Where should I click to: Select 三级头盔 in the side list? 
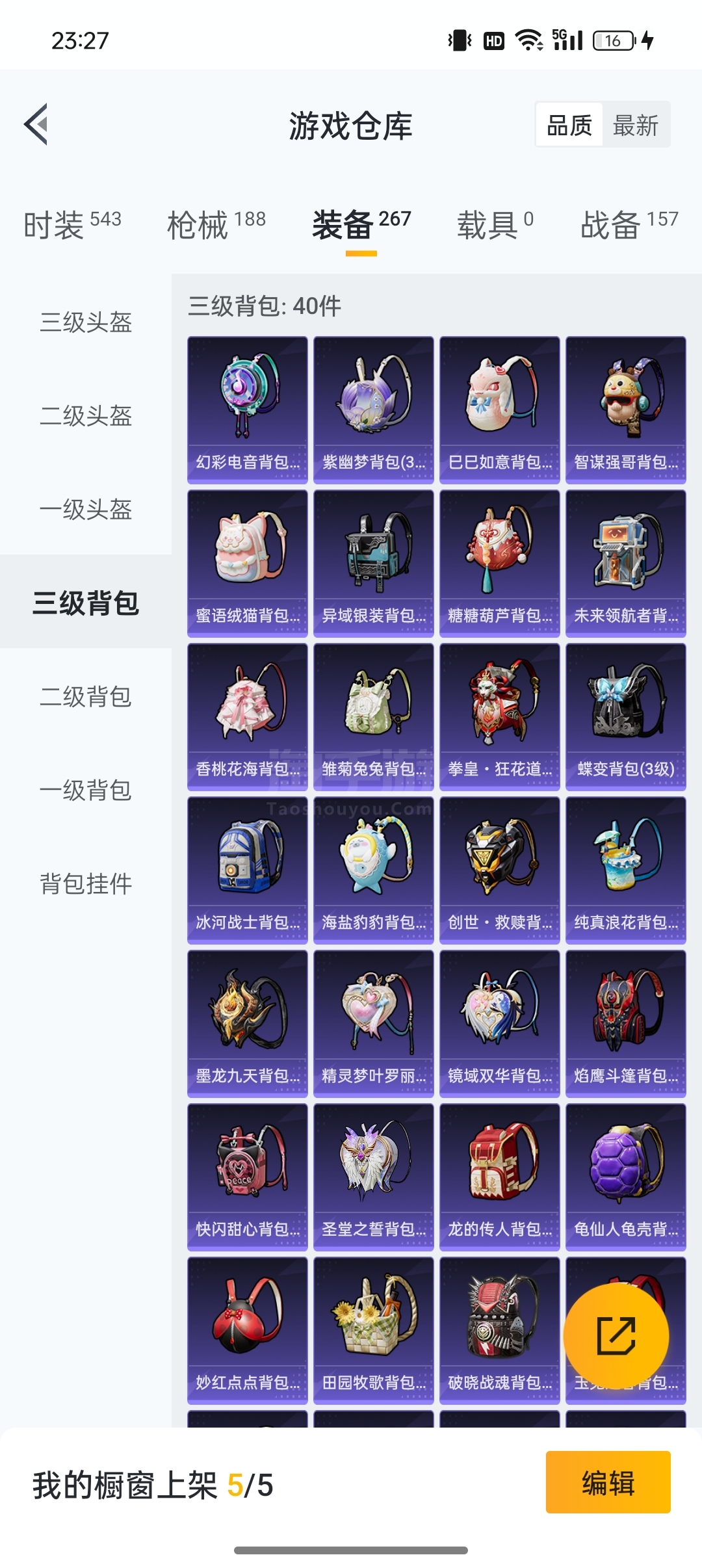click(86, 322)
